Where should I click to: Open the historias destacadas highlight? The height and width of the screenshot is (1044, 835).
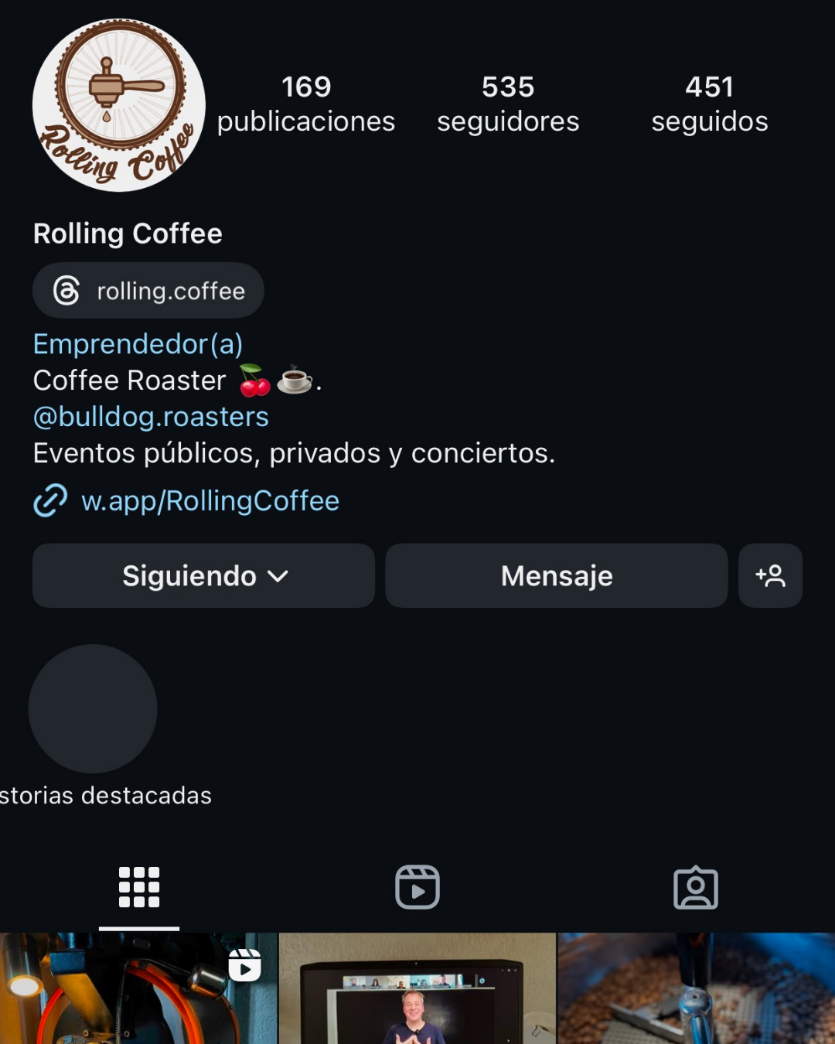point(93,709)
